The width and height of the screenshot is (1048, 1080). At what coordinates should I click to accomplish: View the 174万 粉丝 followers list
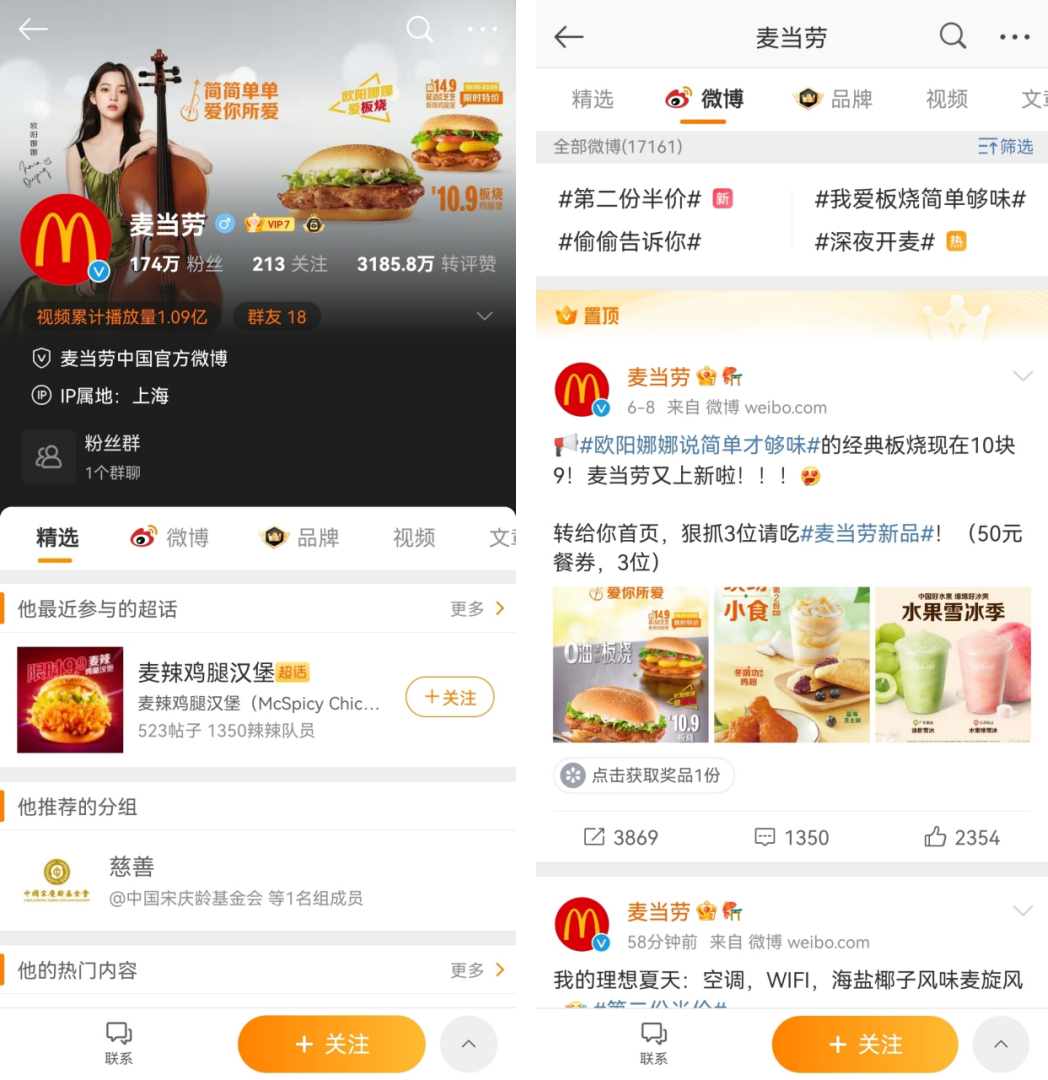click(176, 264)
